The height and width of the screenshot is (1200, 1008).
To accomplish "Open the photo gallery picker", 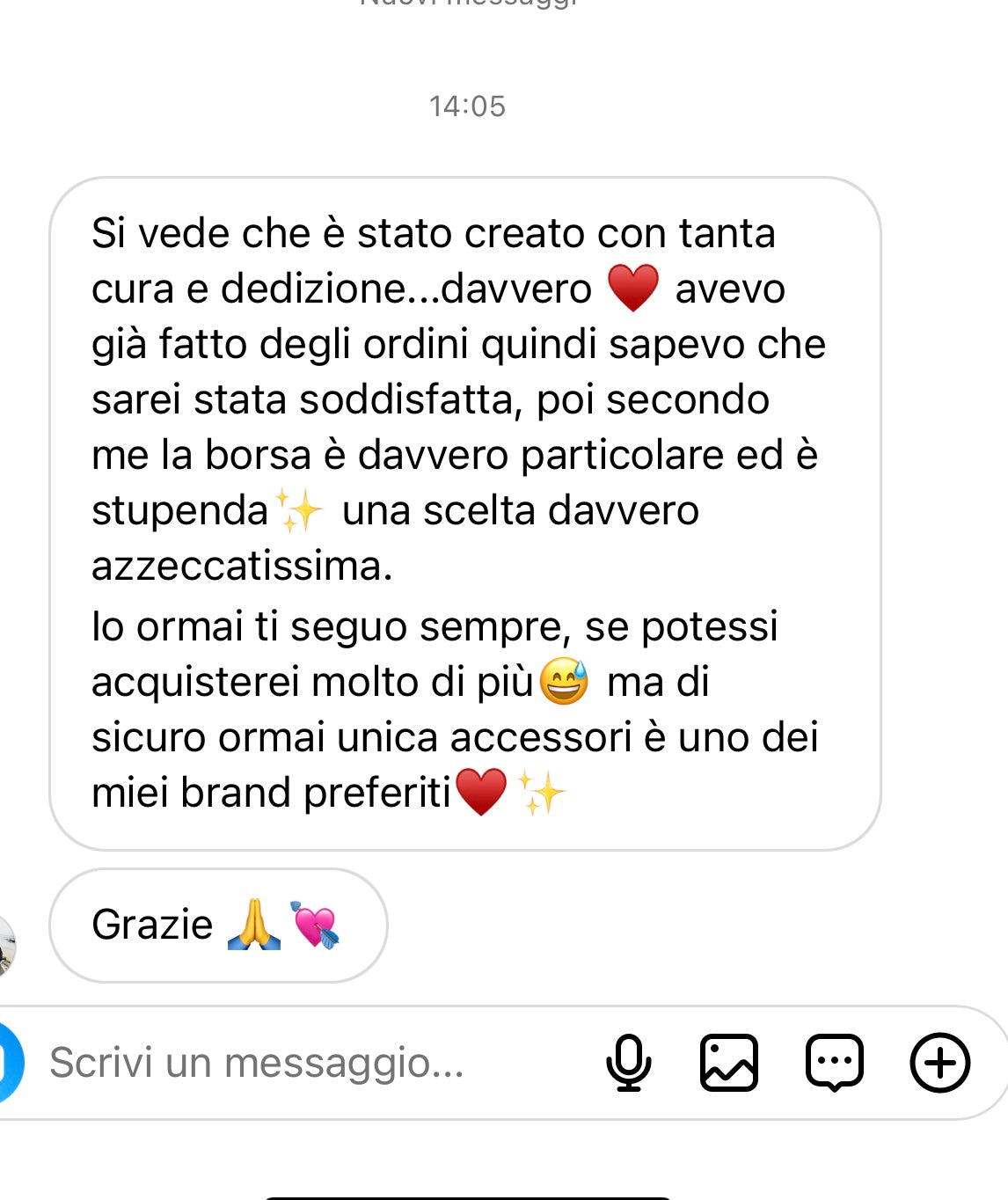I will [728, 1063].
